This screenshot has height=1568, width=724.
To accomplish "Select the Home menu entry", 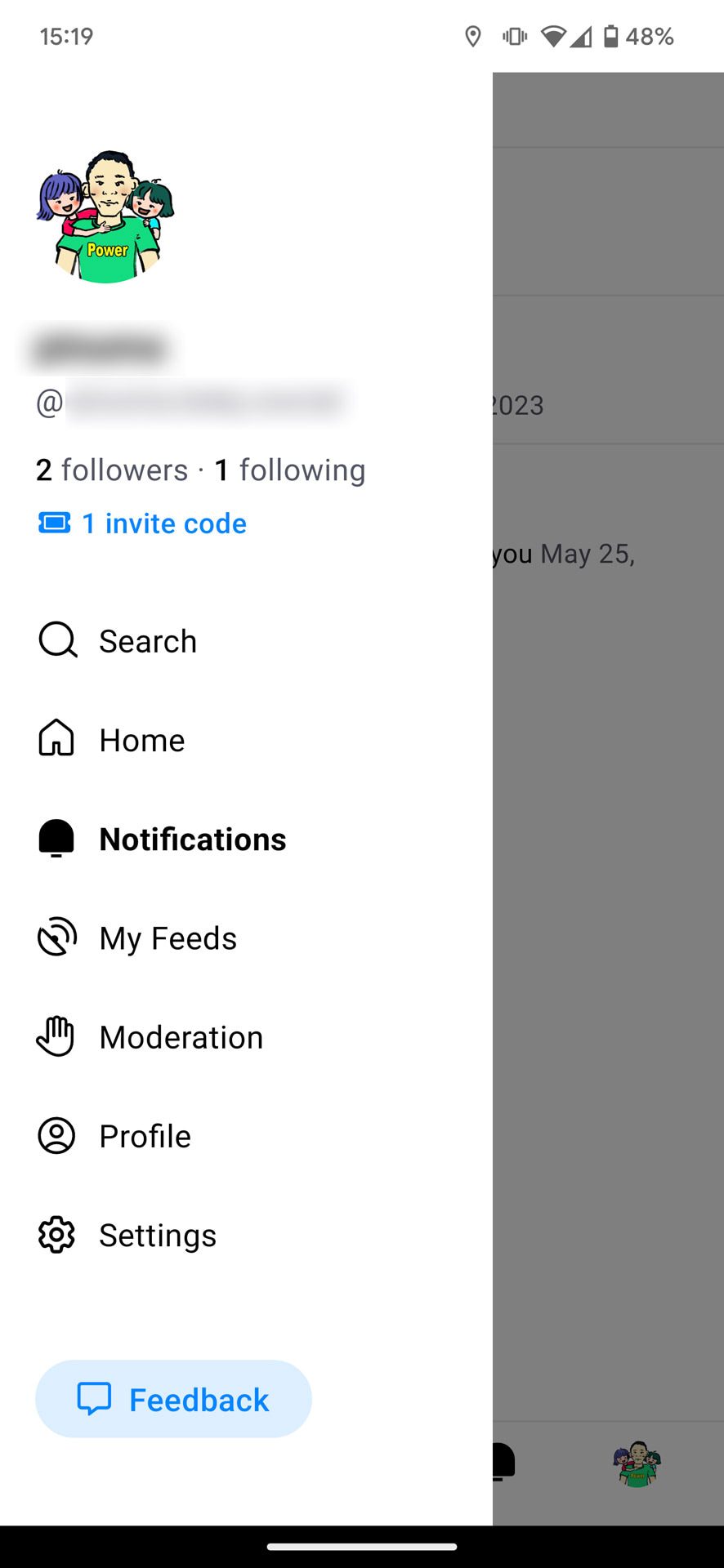I will pos(141,739).
